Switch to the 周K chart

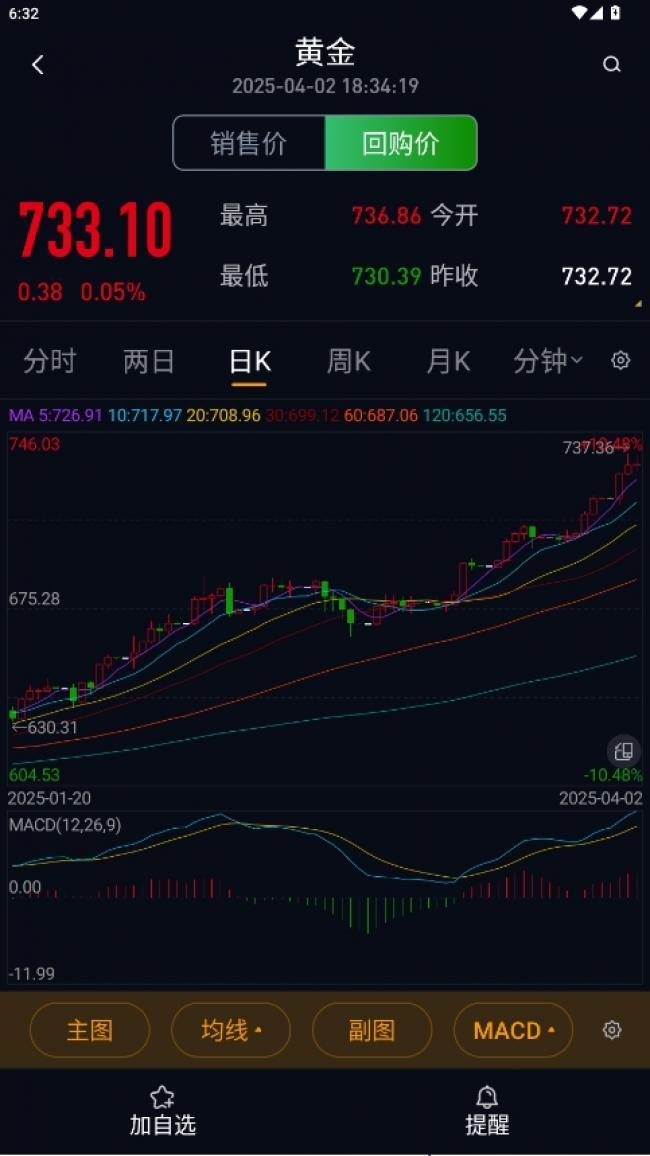point(349,362)
